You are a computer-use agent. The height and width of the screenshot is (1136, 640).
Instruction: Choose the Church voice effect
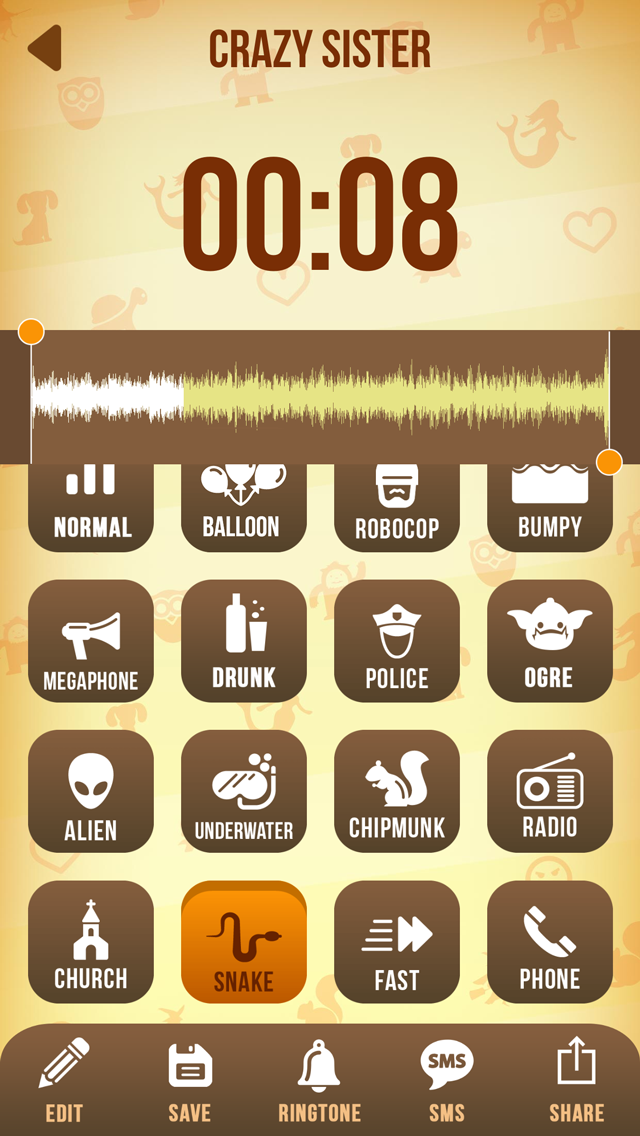coord(91,942)
